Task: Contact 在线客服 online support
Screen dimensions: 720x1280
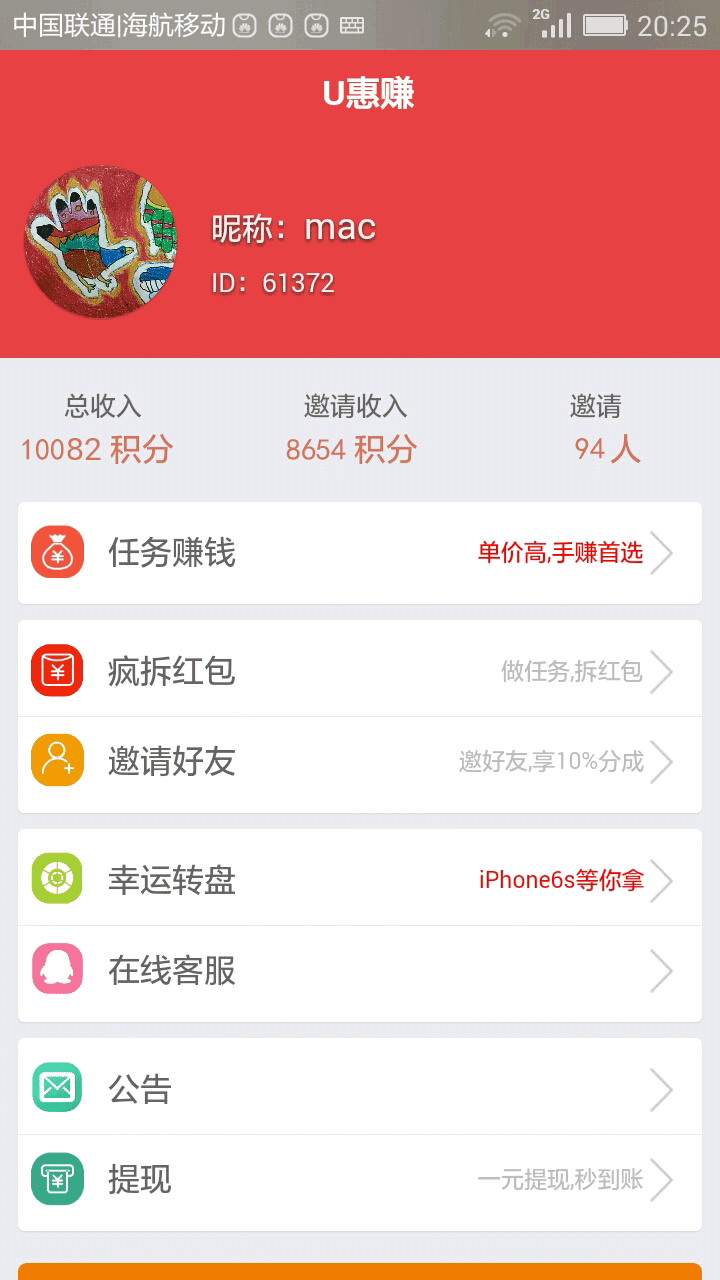Action: (360, 974)
